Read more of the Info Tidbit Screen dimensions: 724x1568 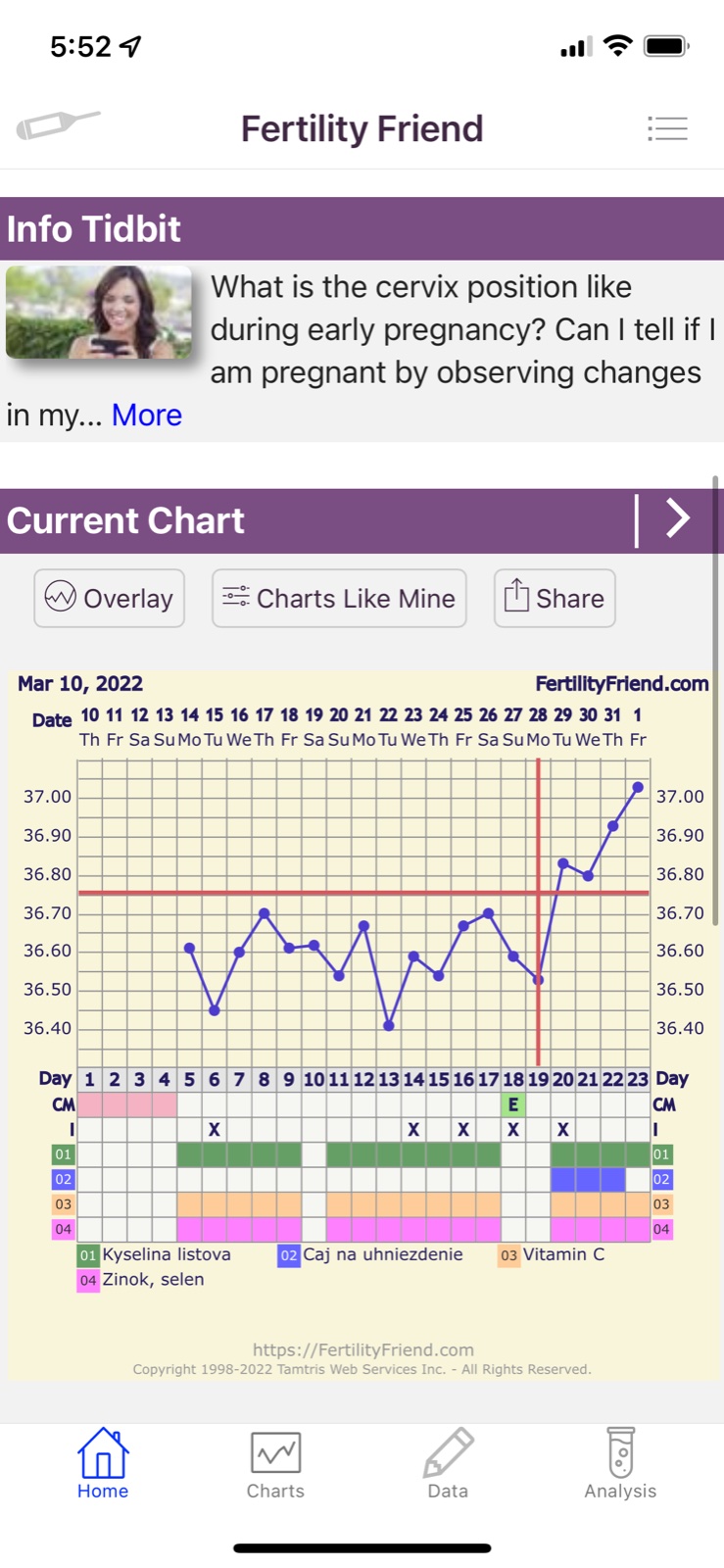[x=147, y=415]
